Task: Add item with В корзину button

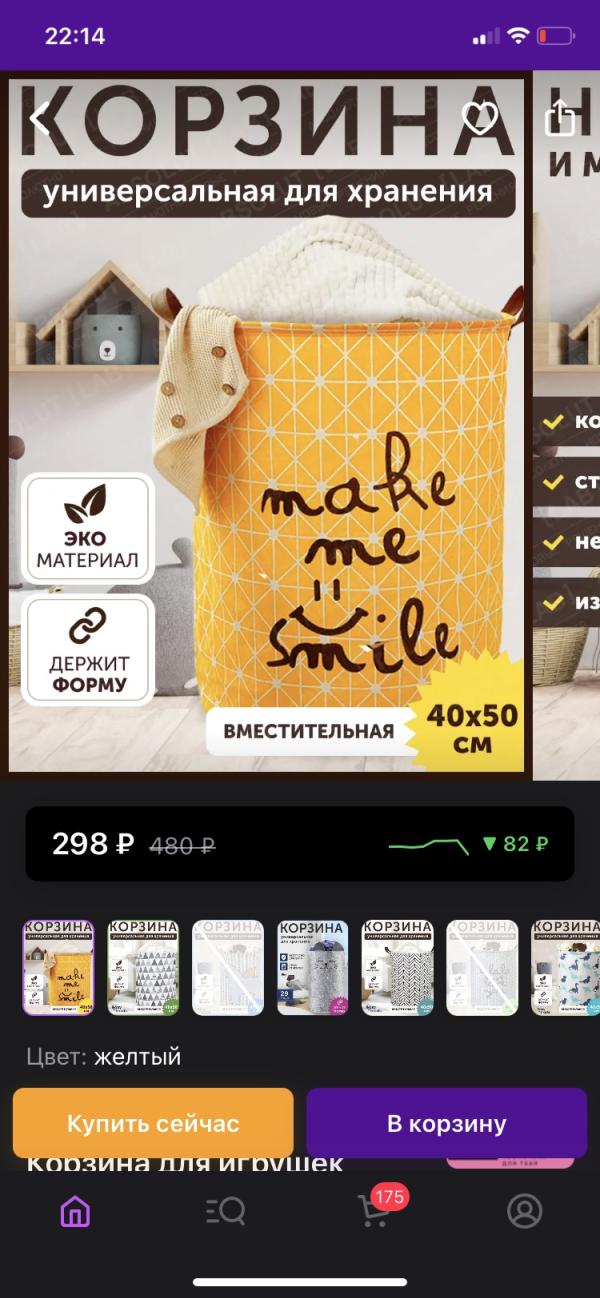Action: pos(447,1123)
